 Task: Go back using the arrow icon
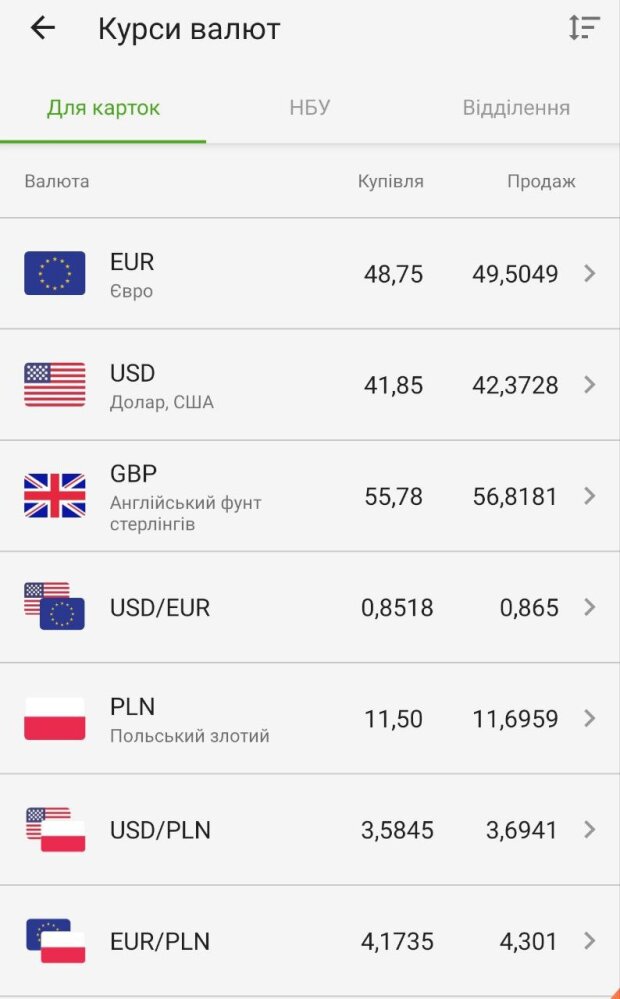(43, 29)
